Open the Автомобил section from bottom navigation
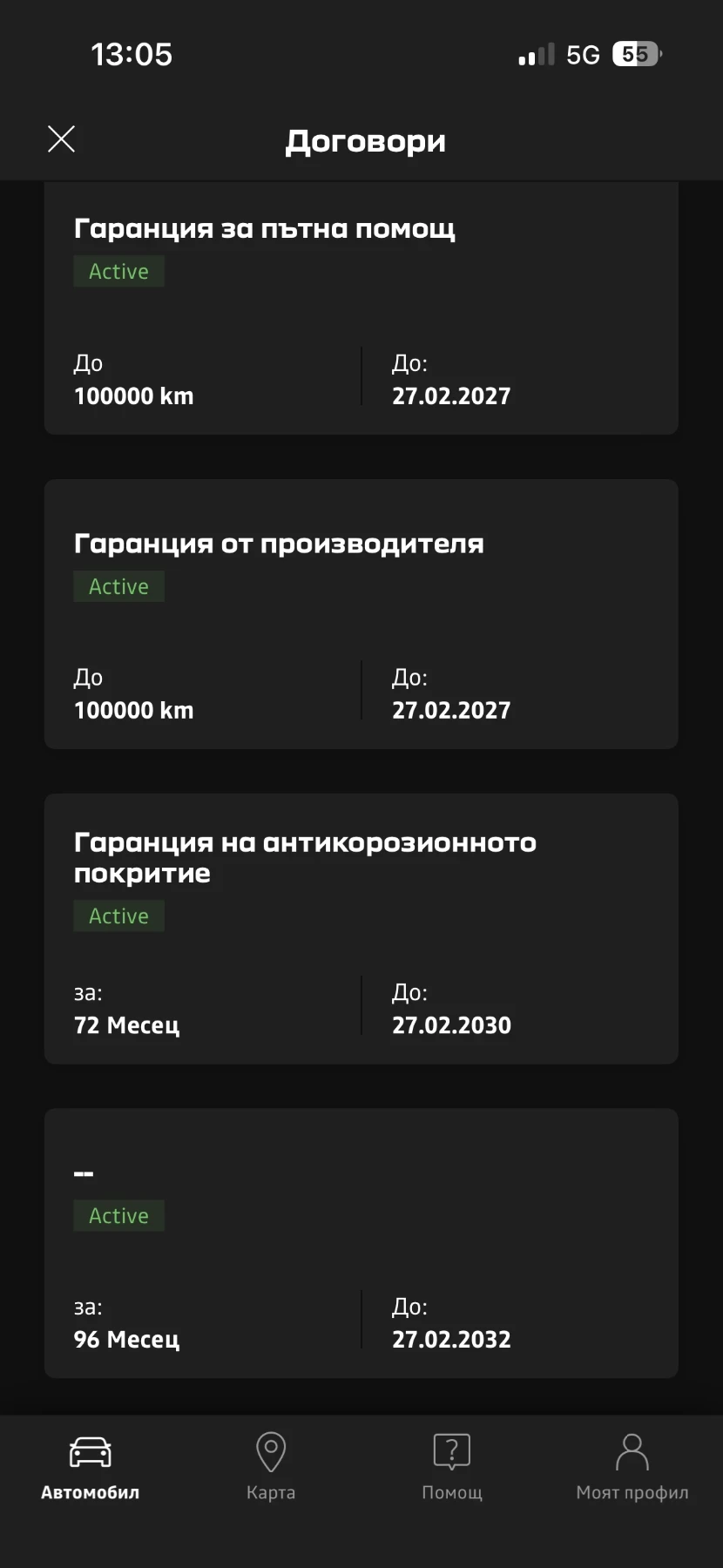This screenshot has width=723, height=1568. (90, 1468)
